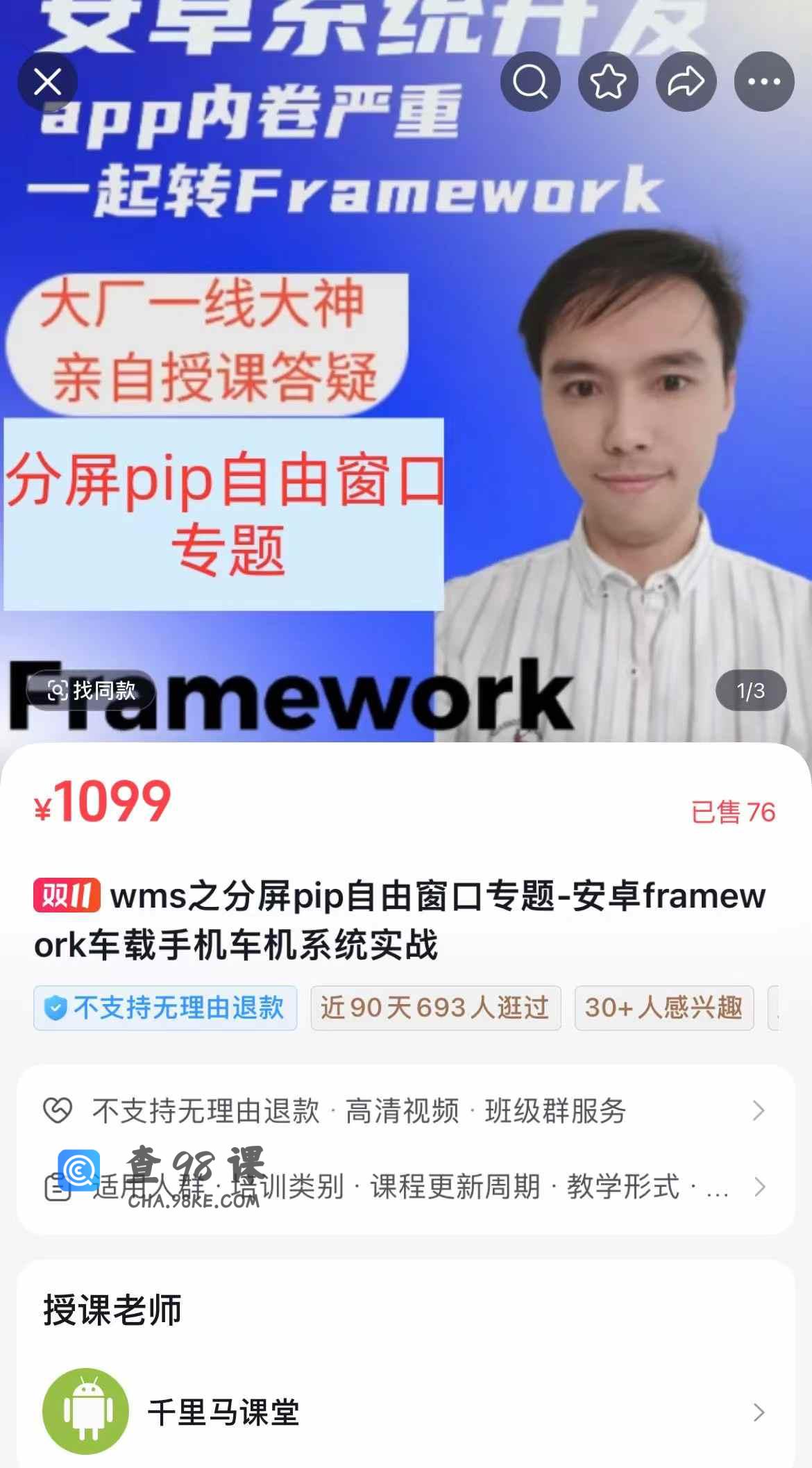Tap the 找同款 find-similar button
This screenshot has height=1468, width=812.
[x=91, y=690]
